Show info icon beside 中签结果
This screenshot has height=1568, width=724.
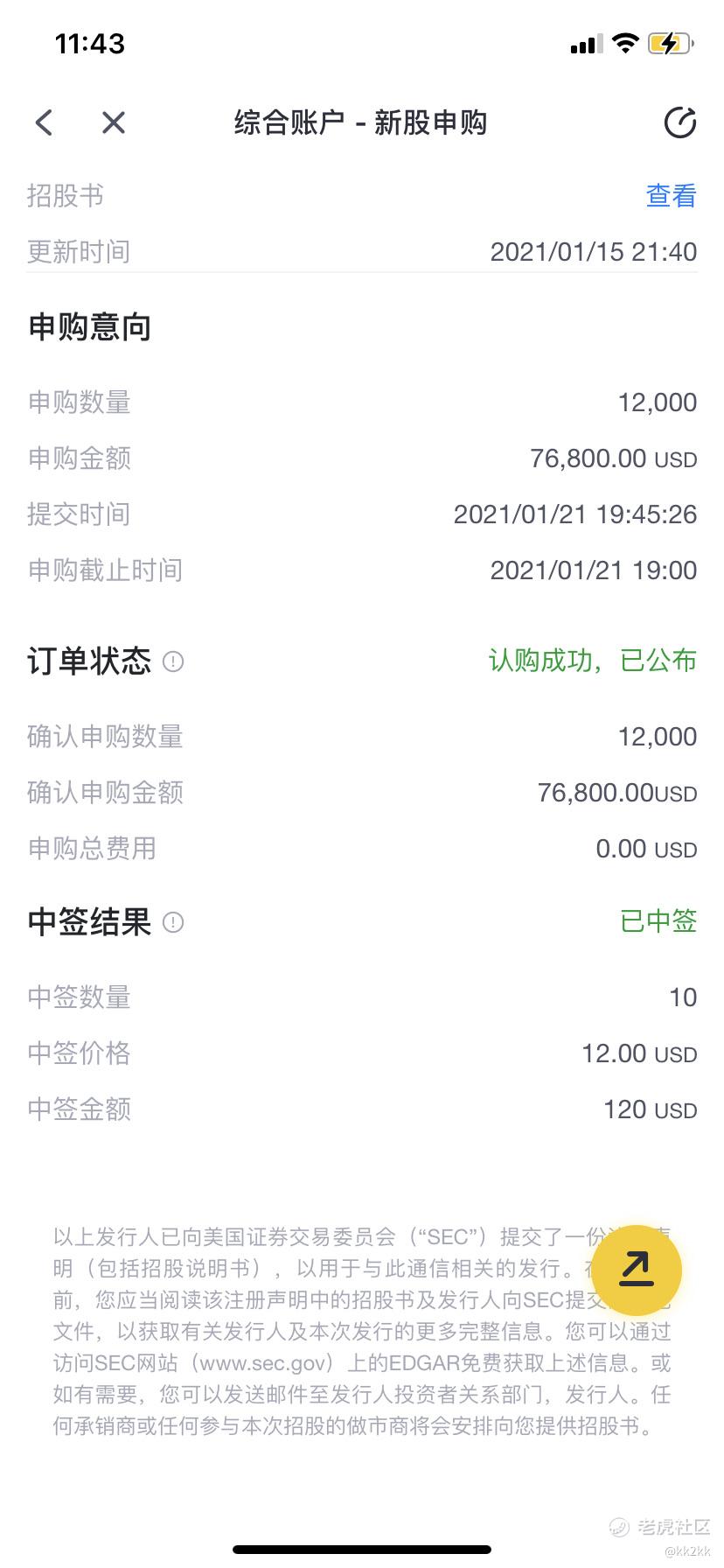tap(173, 922)
